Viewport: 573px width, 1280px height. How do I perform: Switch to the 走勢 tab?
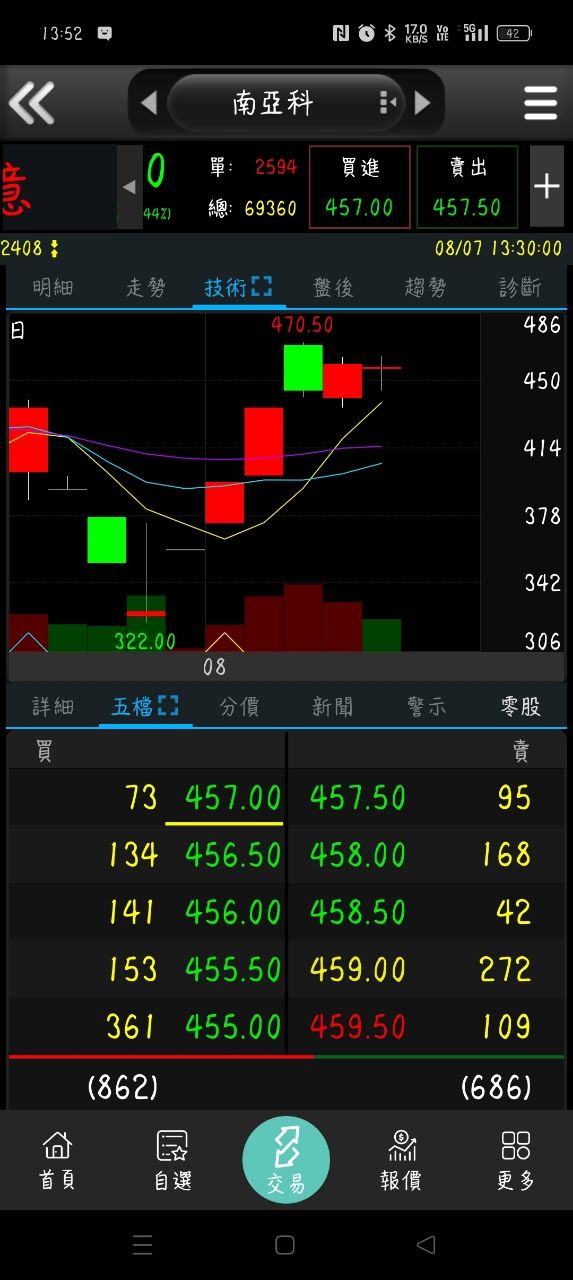[146, 288]
